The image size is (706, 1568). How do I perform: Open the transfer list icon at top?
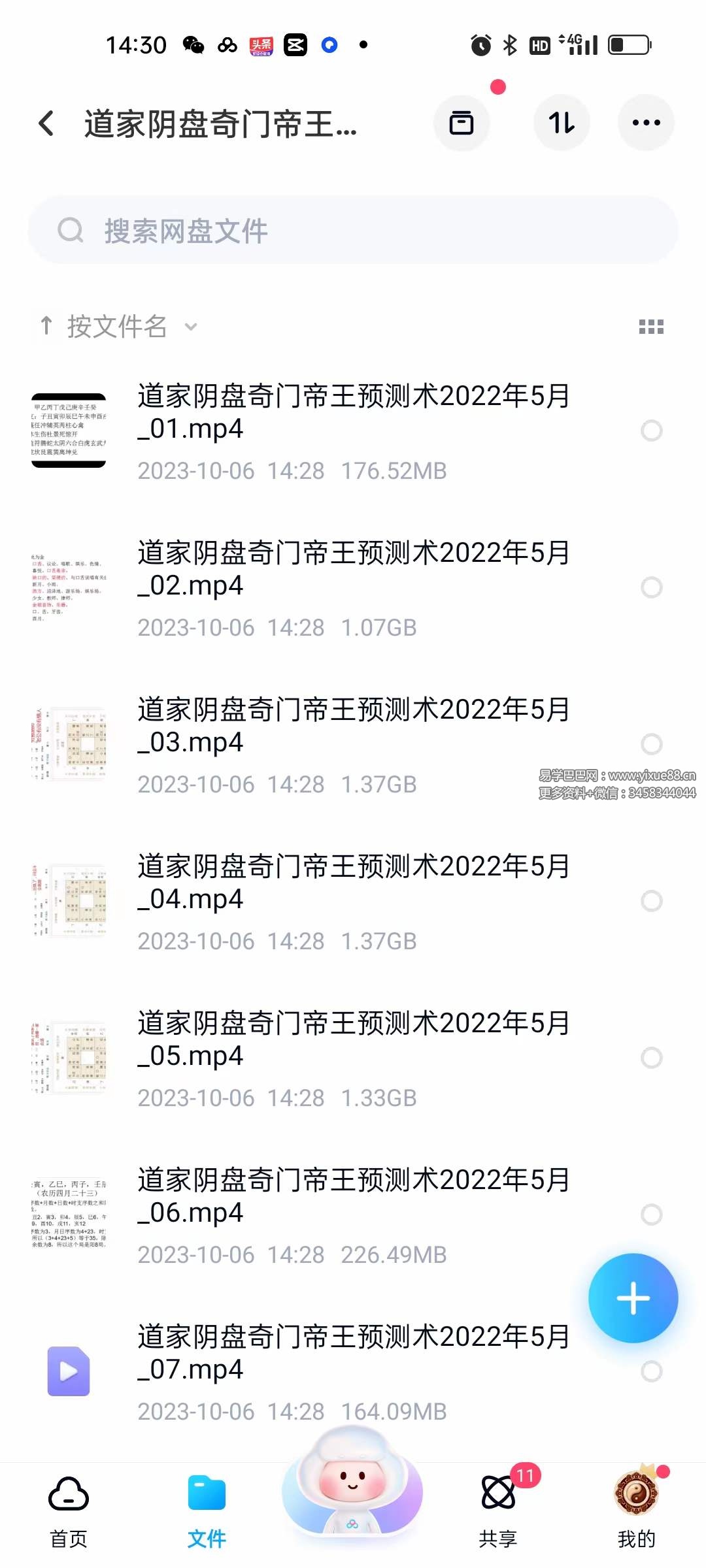click(462, 123)
